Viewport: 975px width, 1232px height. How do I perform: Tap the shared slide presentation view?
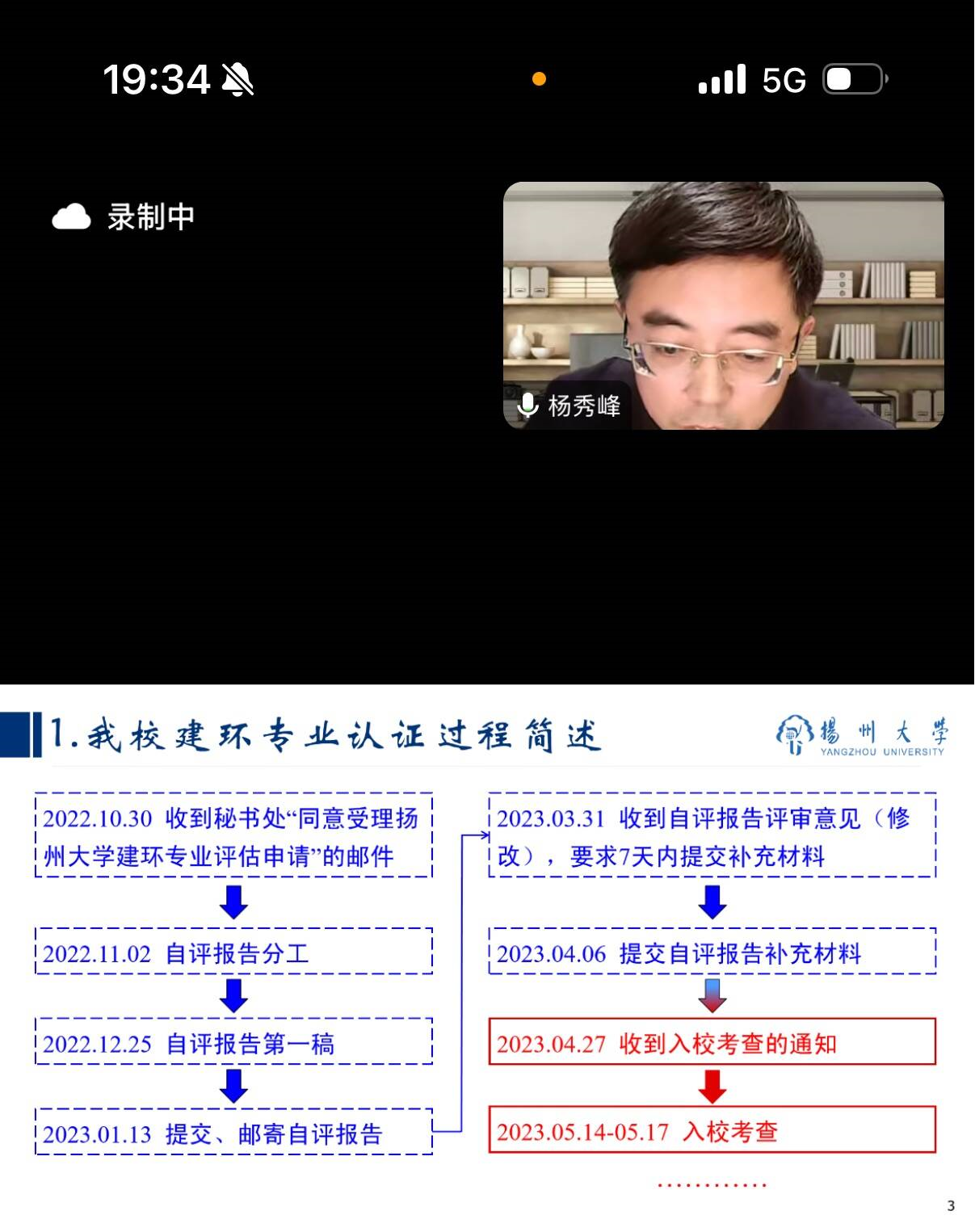click(487, 957)
